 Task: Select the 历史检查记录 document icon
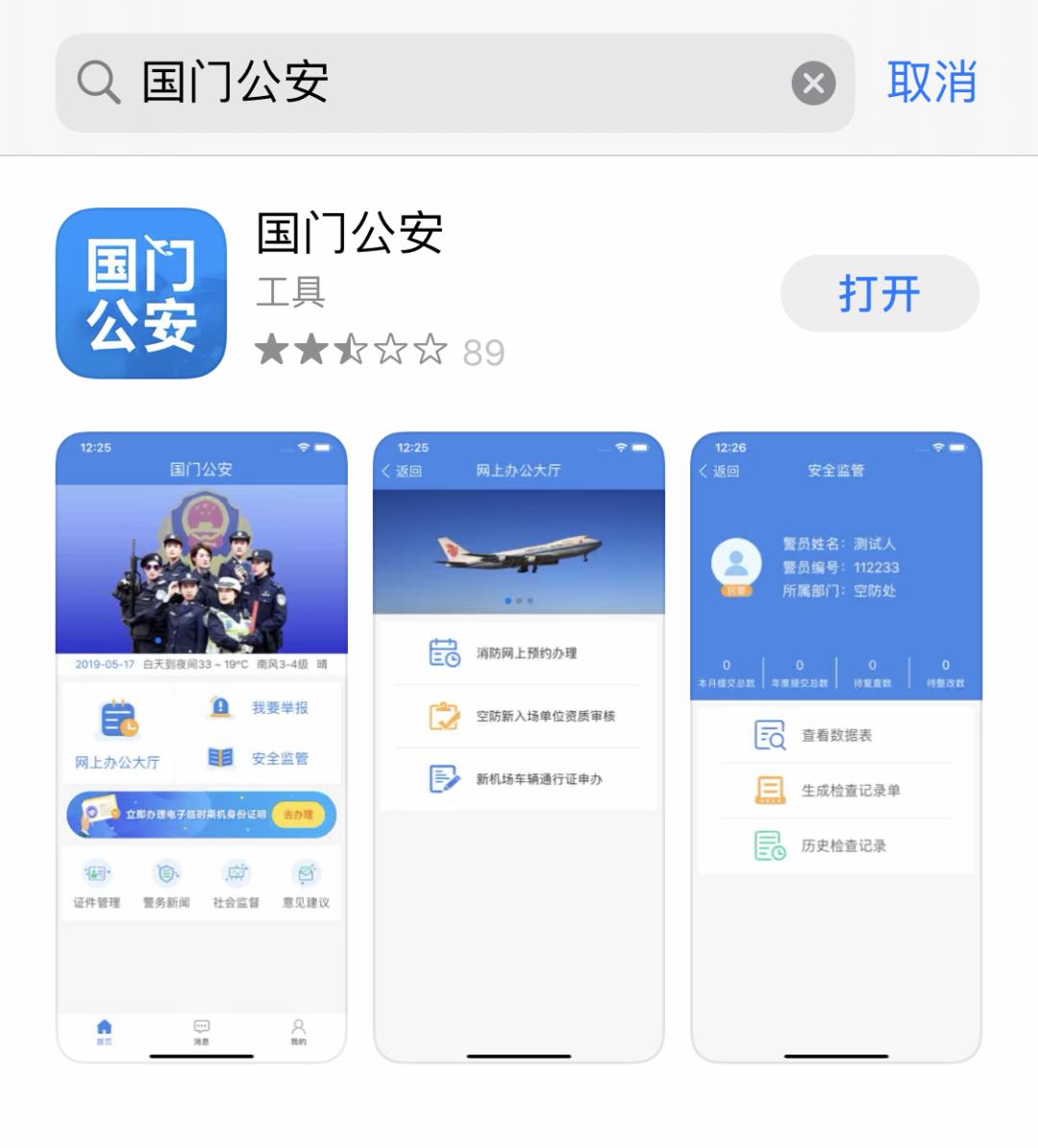(x=768, y=845)
